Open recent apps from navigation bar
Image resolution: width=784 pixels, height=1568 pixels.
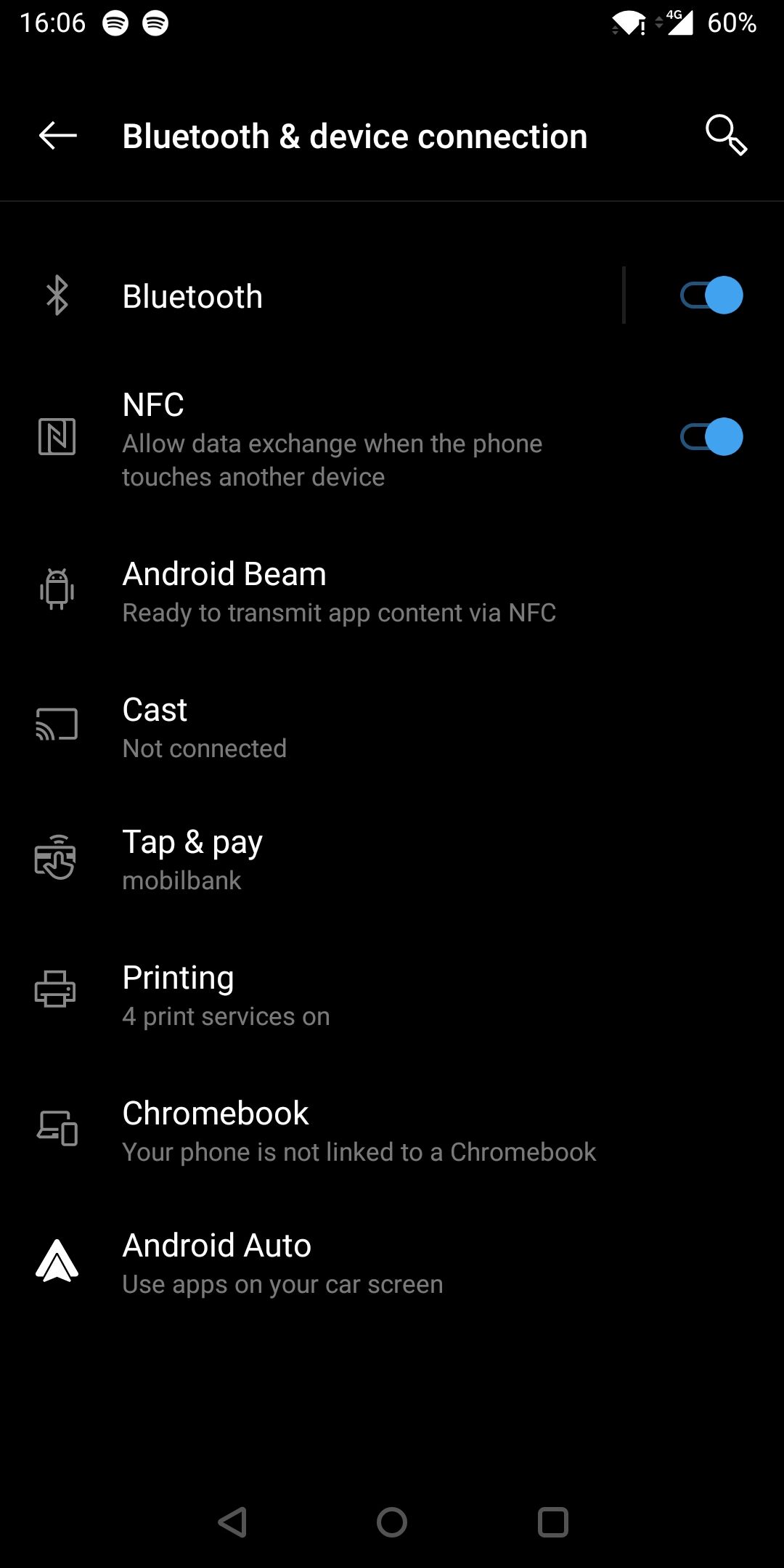pos(553,1522)
